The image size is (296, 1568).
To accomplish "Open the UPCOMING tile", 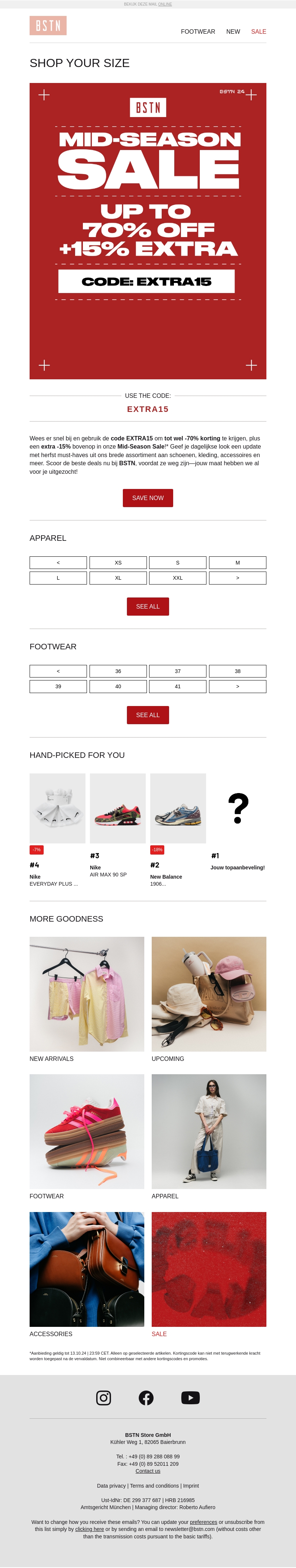I will pyautogui.click(x=208, y=994).
